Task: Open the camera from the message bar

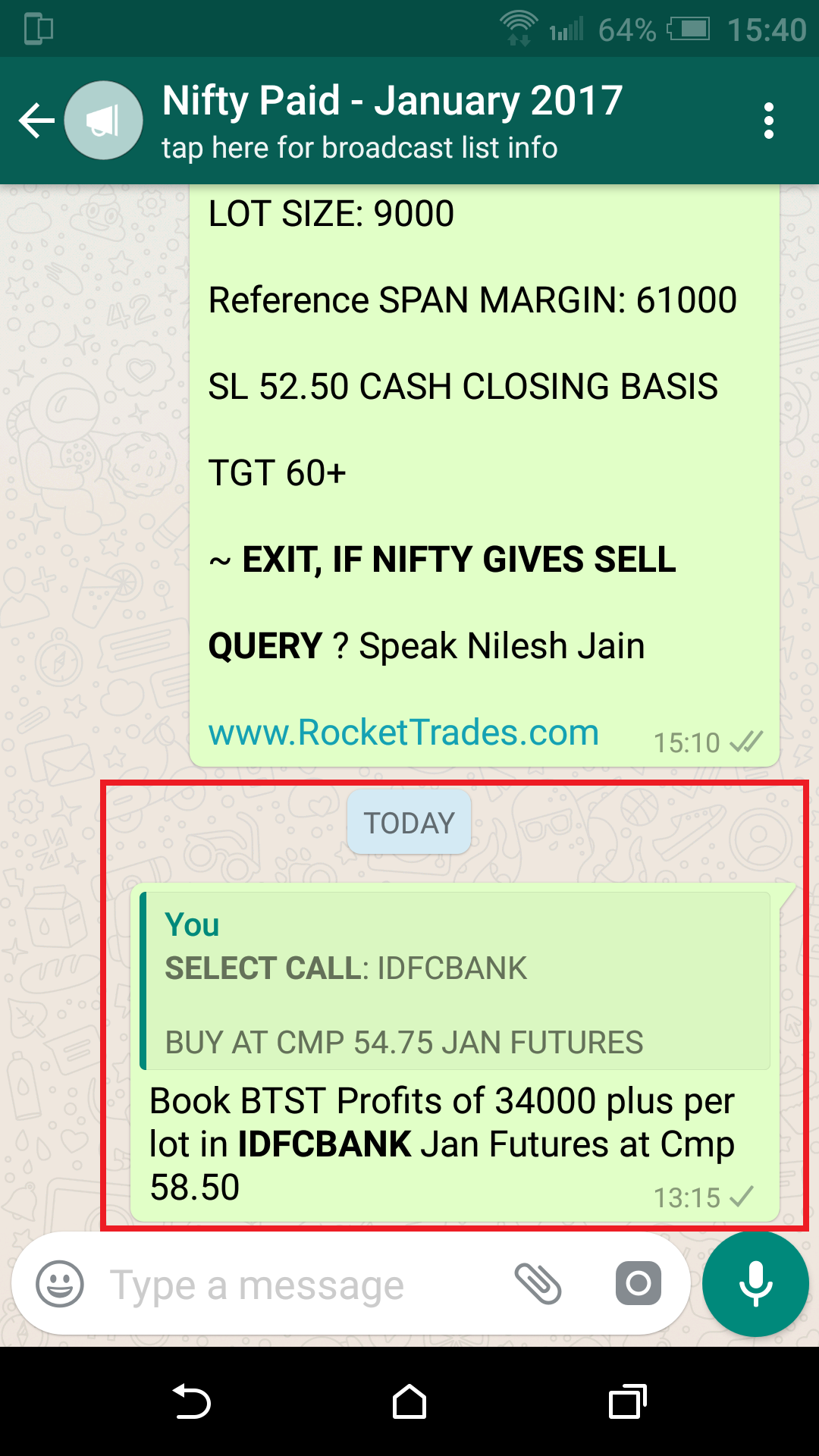Action: point(638,1284)
